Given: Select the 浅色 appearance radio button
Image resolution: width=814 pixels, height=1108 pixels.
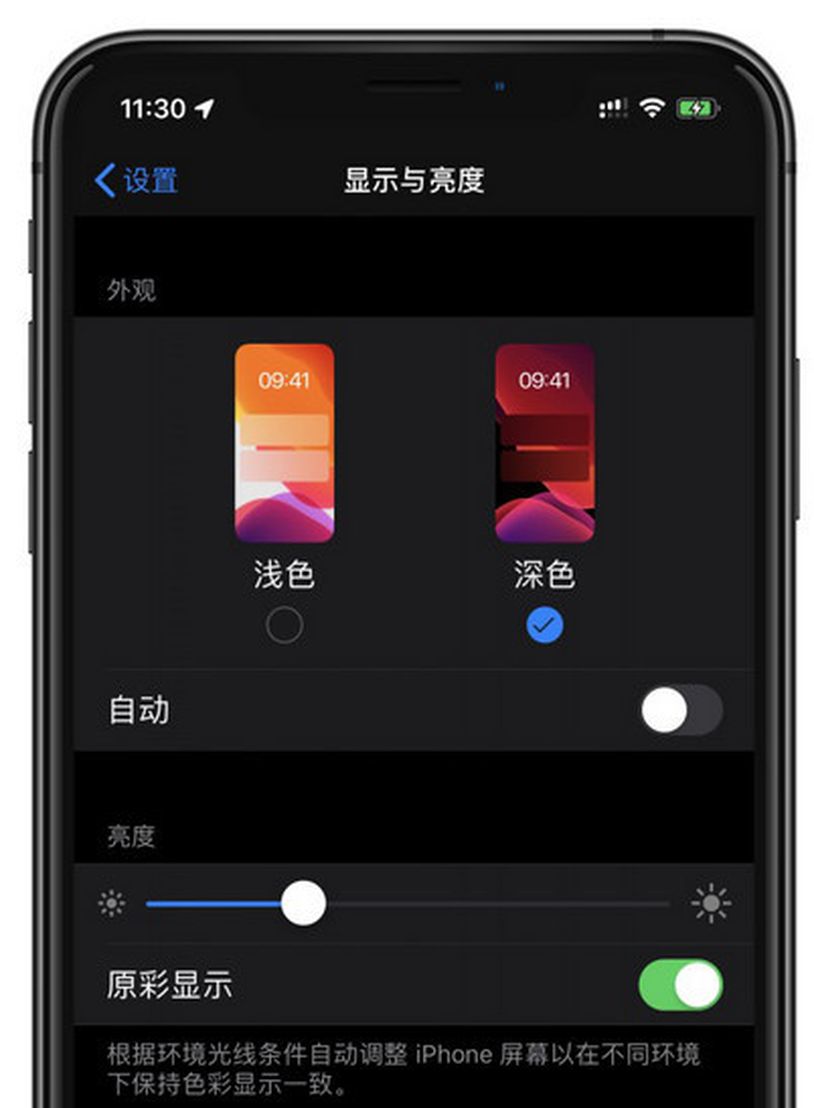Looking at the screenshot, I should point(284,626).
